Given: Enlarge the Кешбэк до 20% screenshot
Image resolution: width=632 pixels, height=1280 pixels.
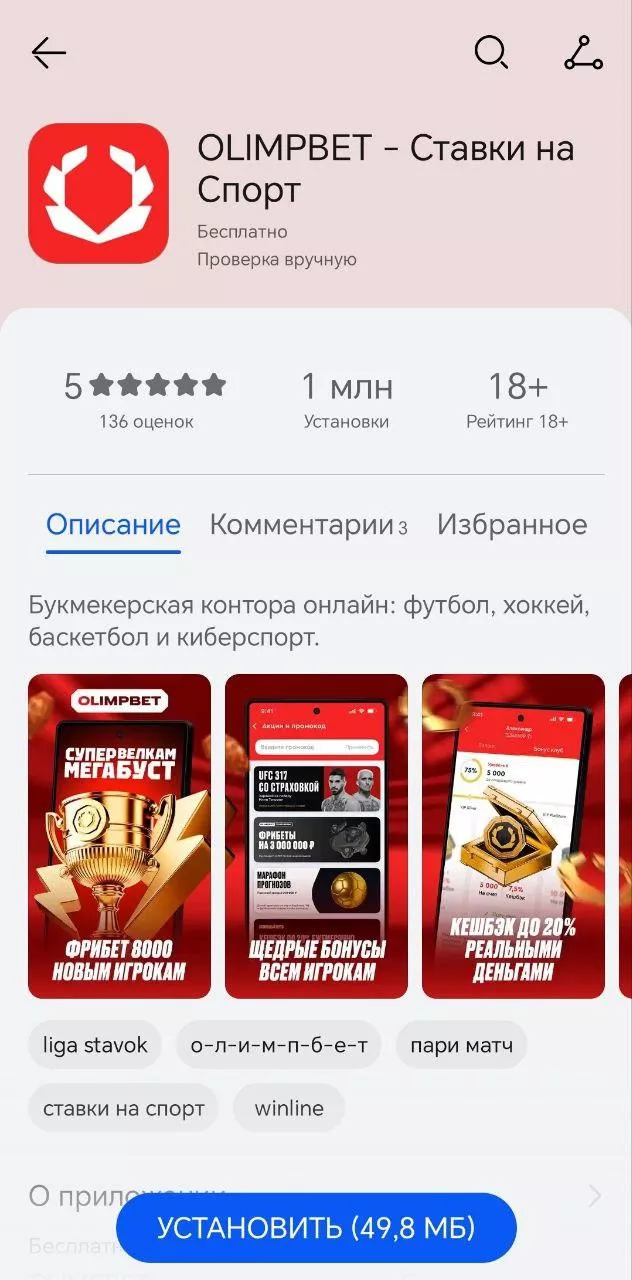Looking at the screenshot, I should 513,836.
